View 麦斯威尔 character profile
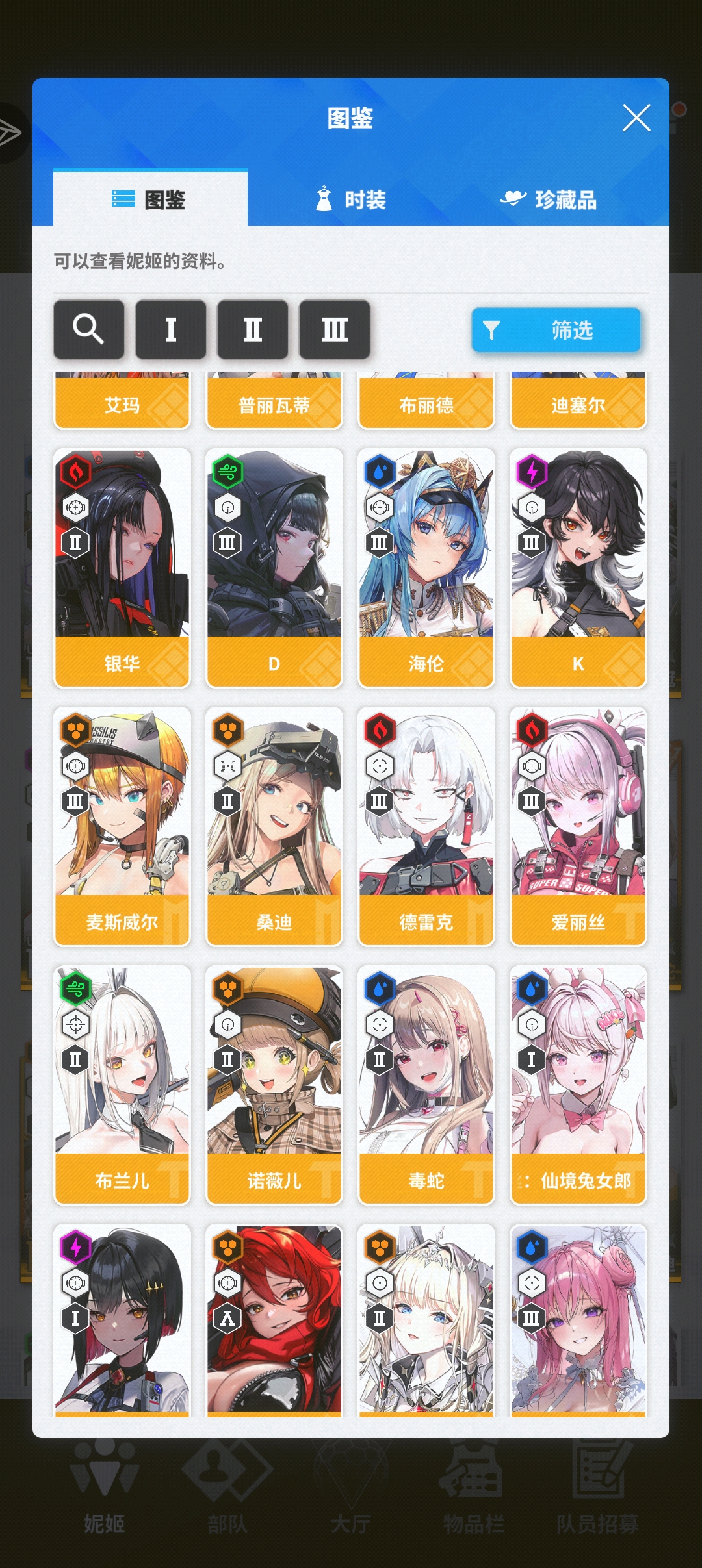The height and width of the screenshot is (1568, 702). tap(122, 826)
